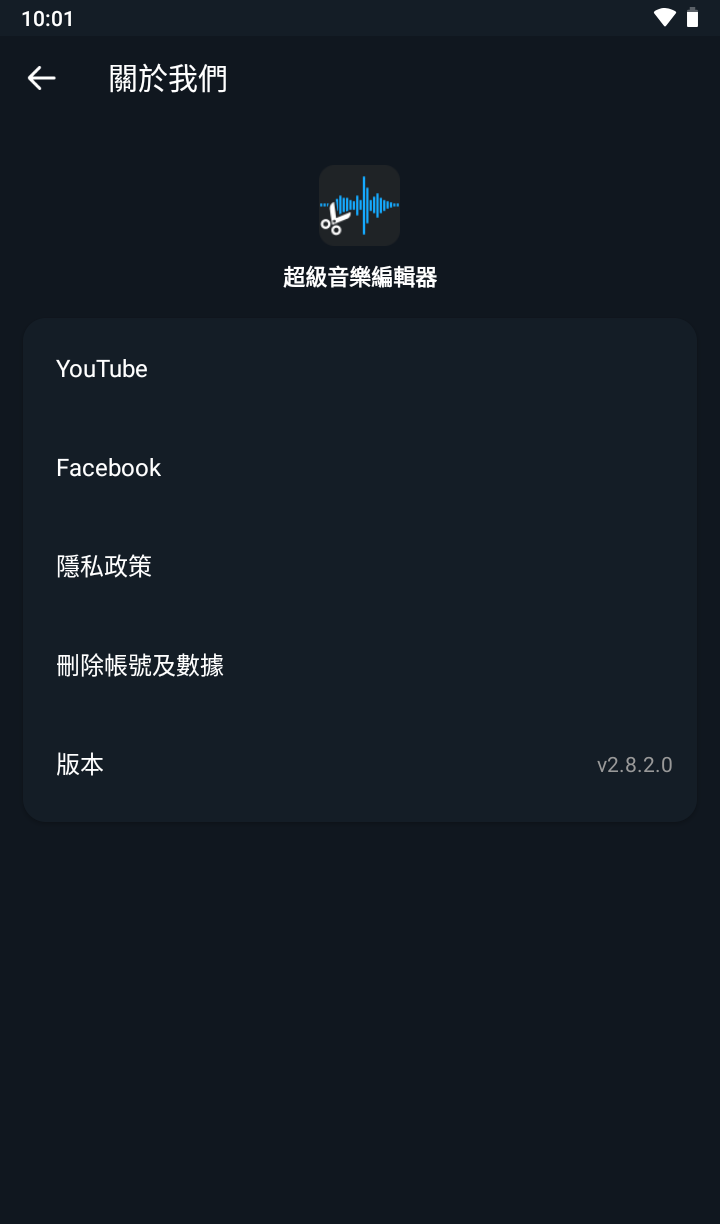This screenshot has width=720, height=1224.
Task: Tap the v2.8.2.0 version number text
Action: point(634,764)
